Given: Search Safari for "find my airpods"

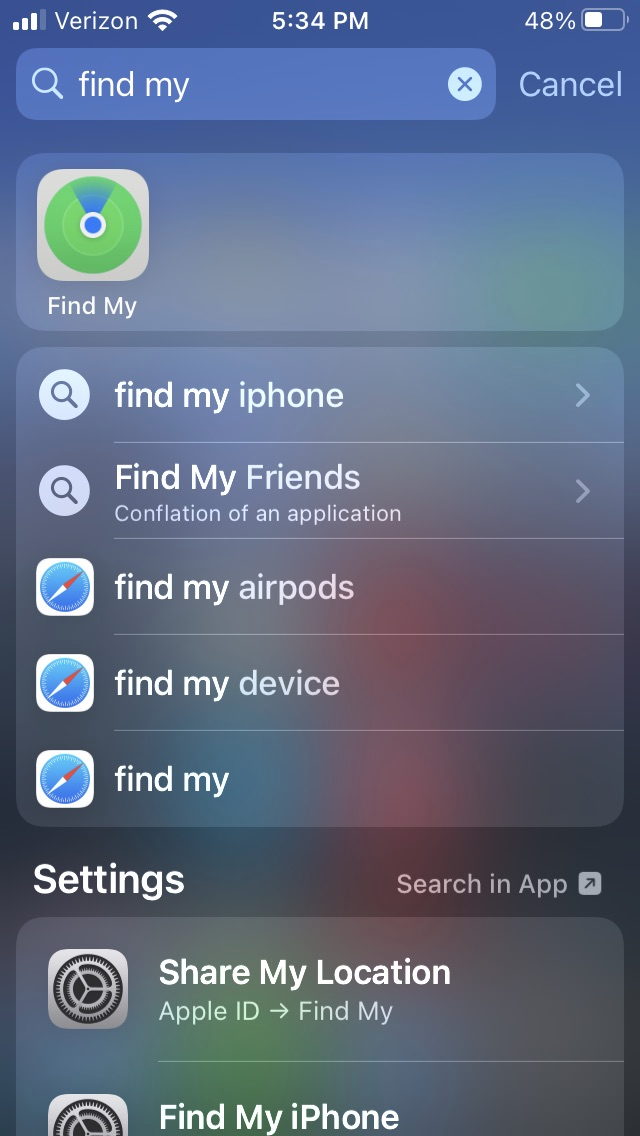Looking at the screenshot, I should 320,587.
